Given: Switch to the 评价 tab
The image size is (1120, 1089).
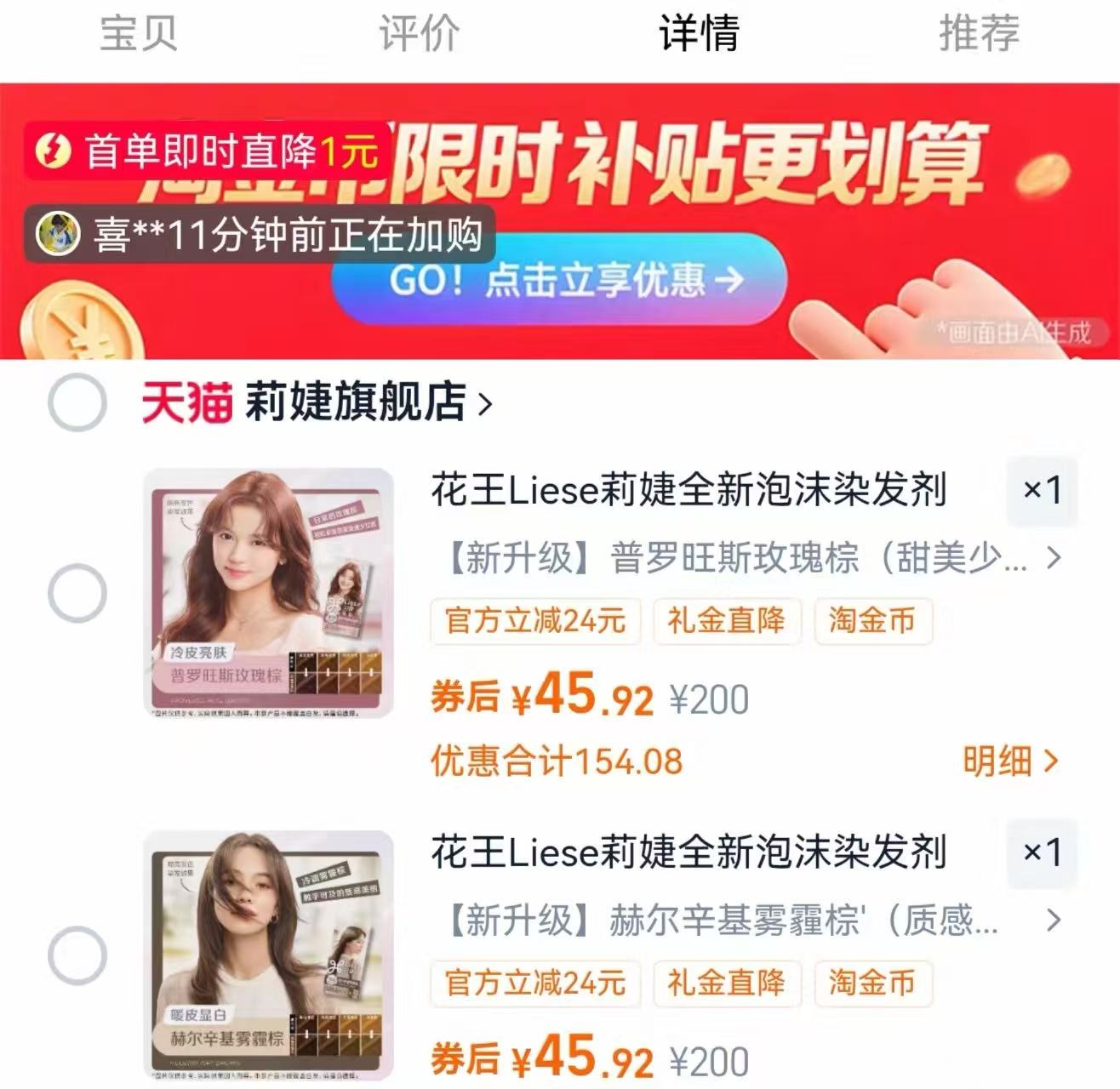Looking at the screenshot, I should coord(419,34).
